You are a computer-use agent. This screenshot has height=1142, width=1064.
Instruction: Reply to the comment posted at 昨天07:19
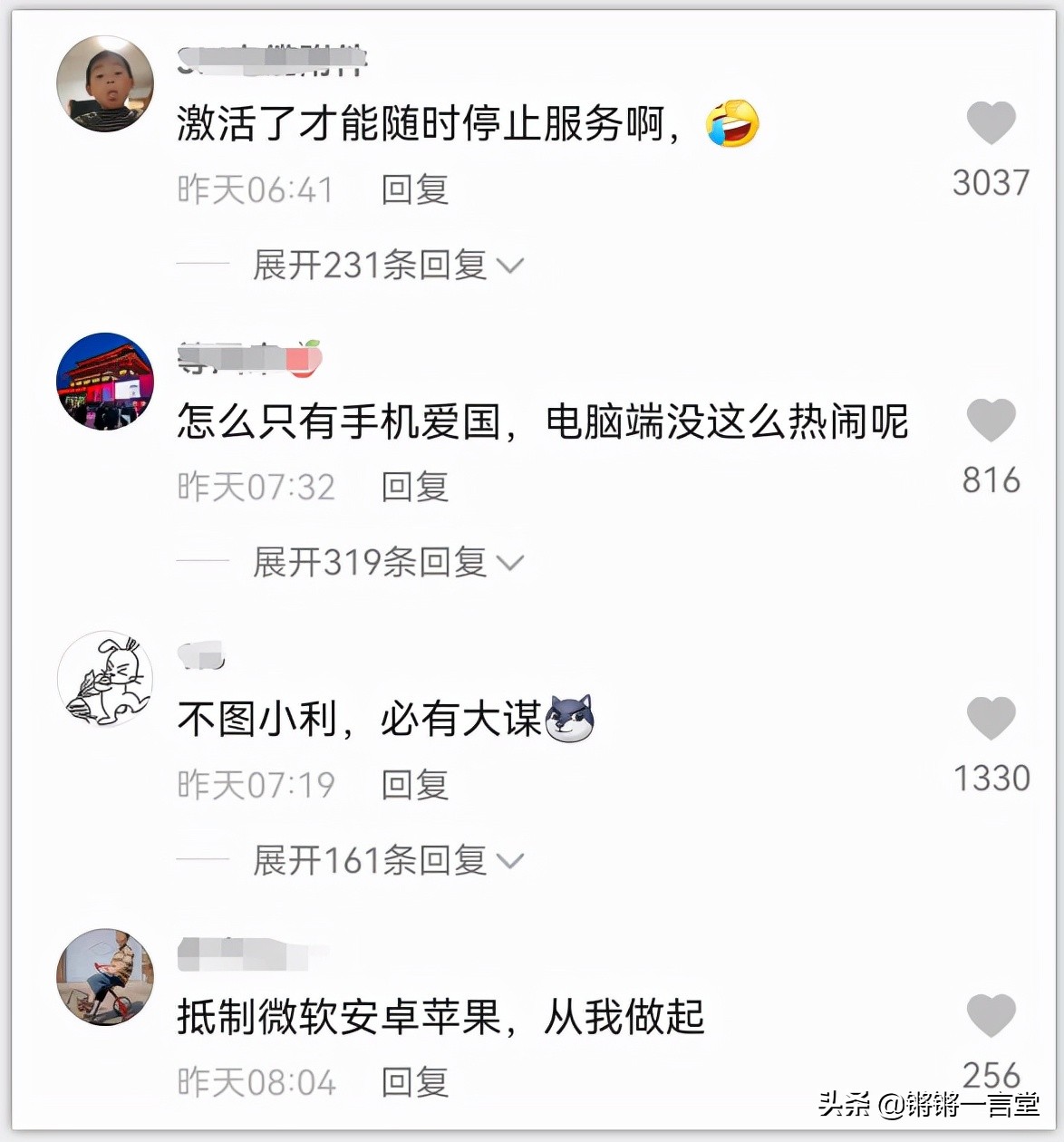tap(414, 785)
